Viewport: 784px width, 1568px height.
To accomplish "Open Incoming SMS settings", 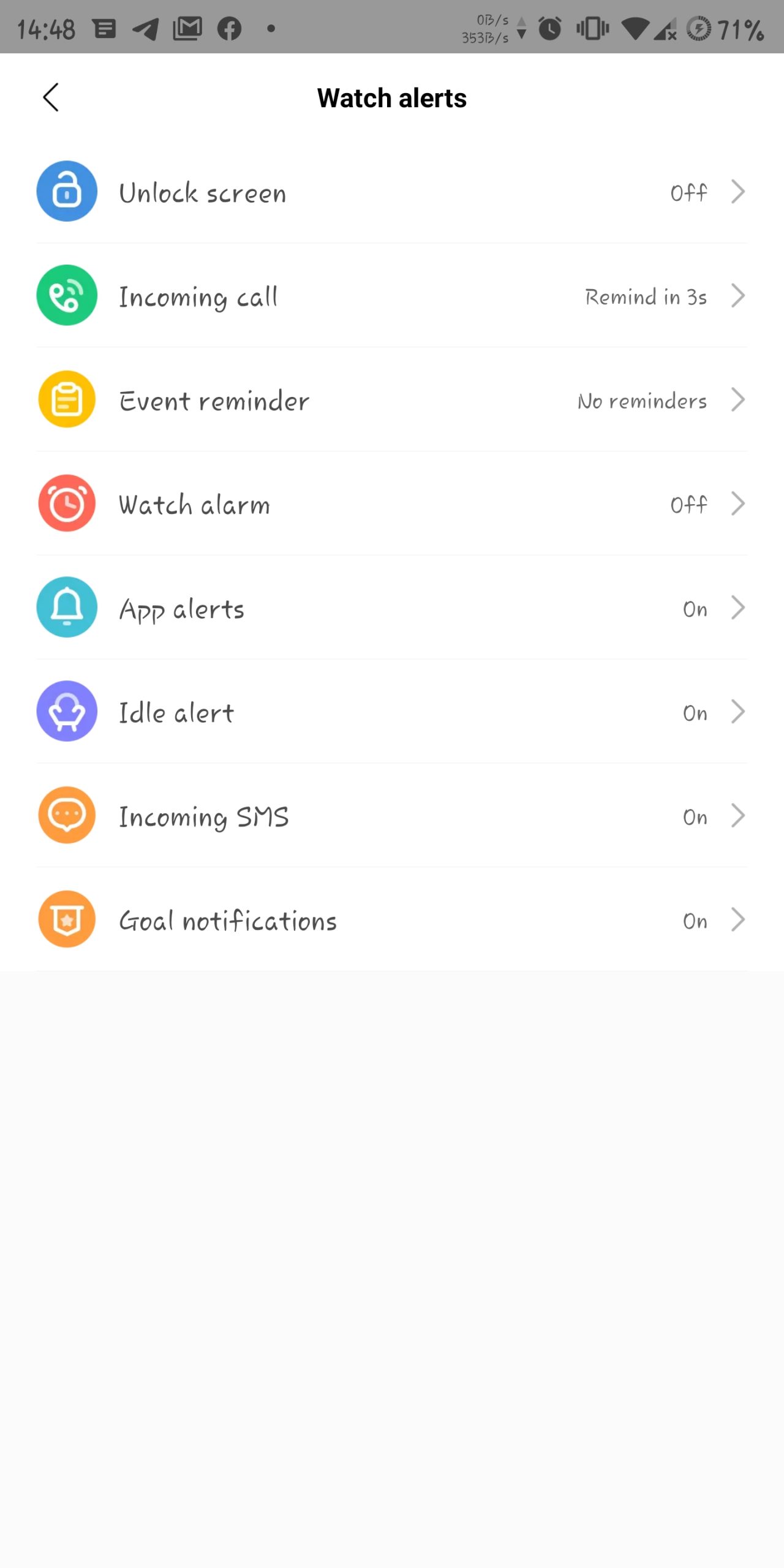I will [392, 816].
